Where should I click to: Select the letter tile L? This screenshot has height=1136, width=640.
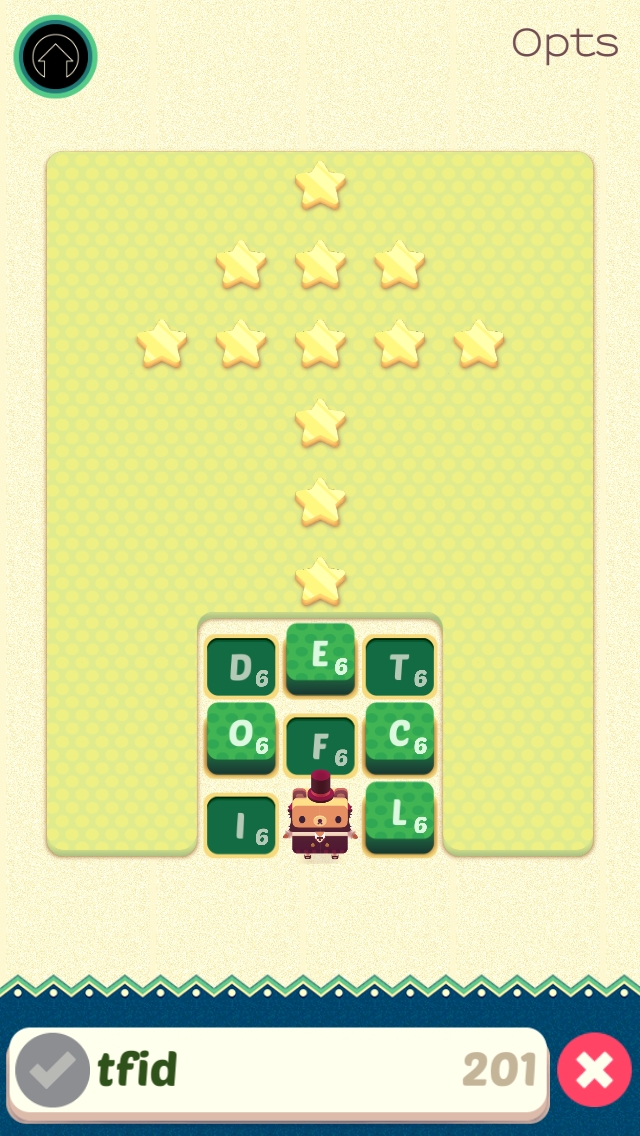(399, 813)
